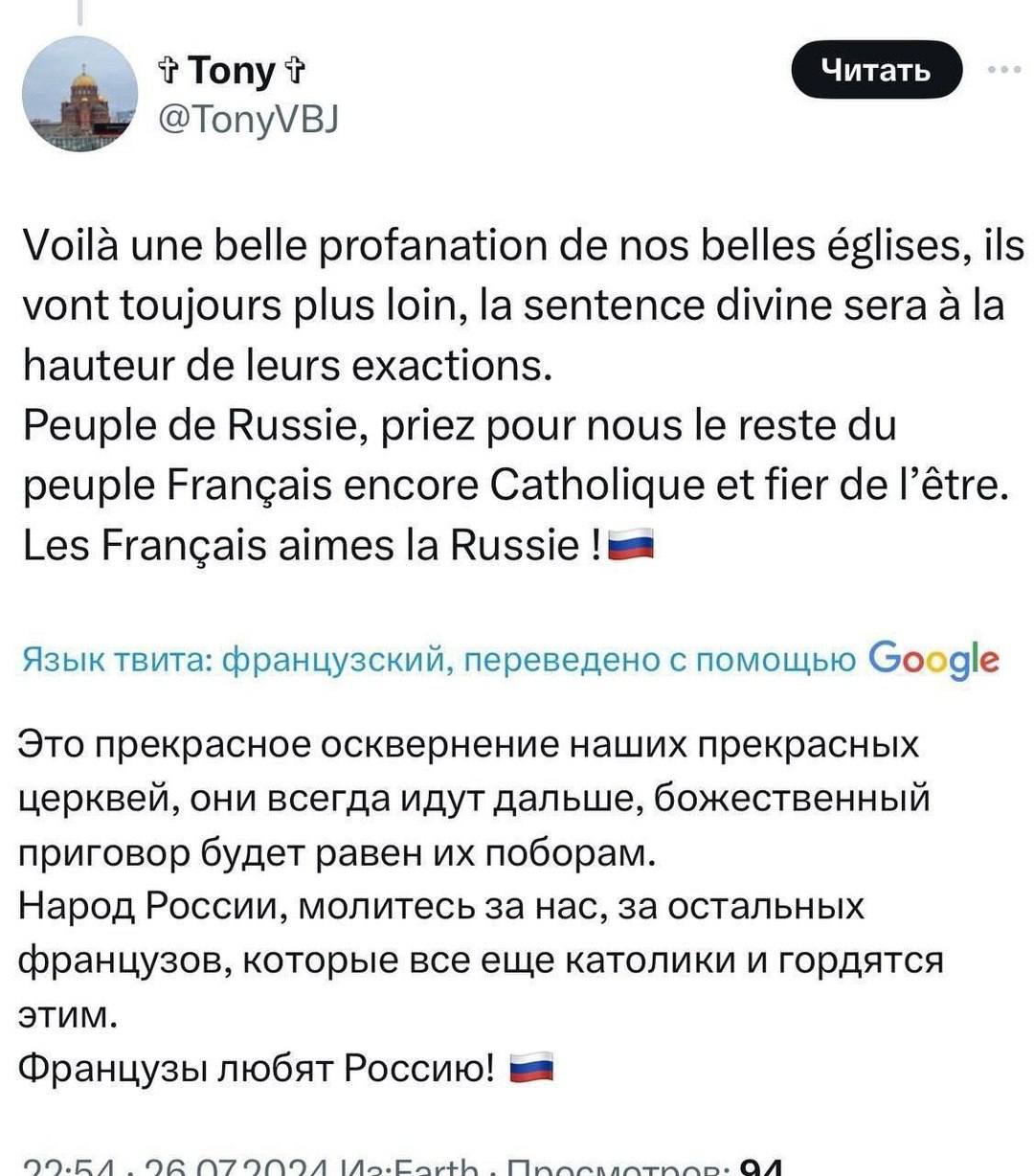Open Tony's profile picture
The image size is (1034, 1176).
(x=80, y=94)
